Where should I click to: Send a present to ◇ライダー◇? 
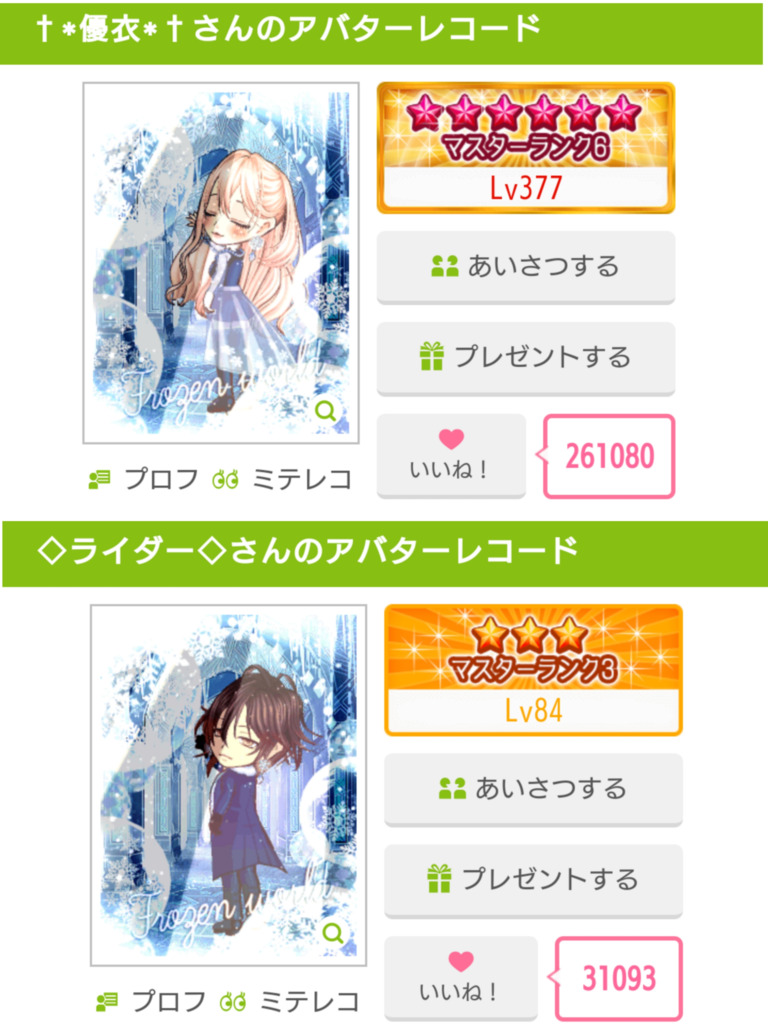(533, 879)
